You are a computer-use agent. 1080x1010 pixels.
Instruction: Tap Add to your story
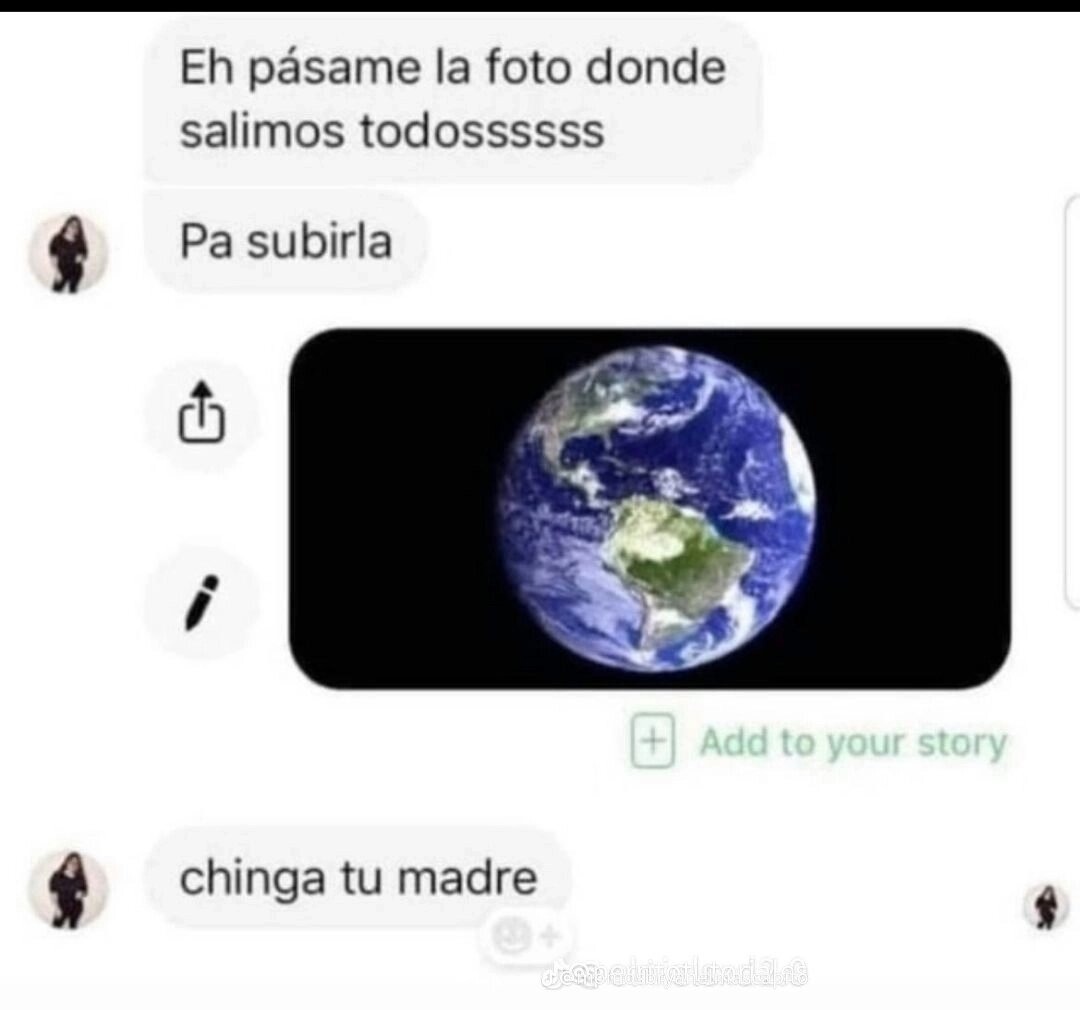point(819,744)
